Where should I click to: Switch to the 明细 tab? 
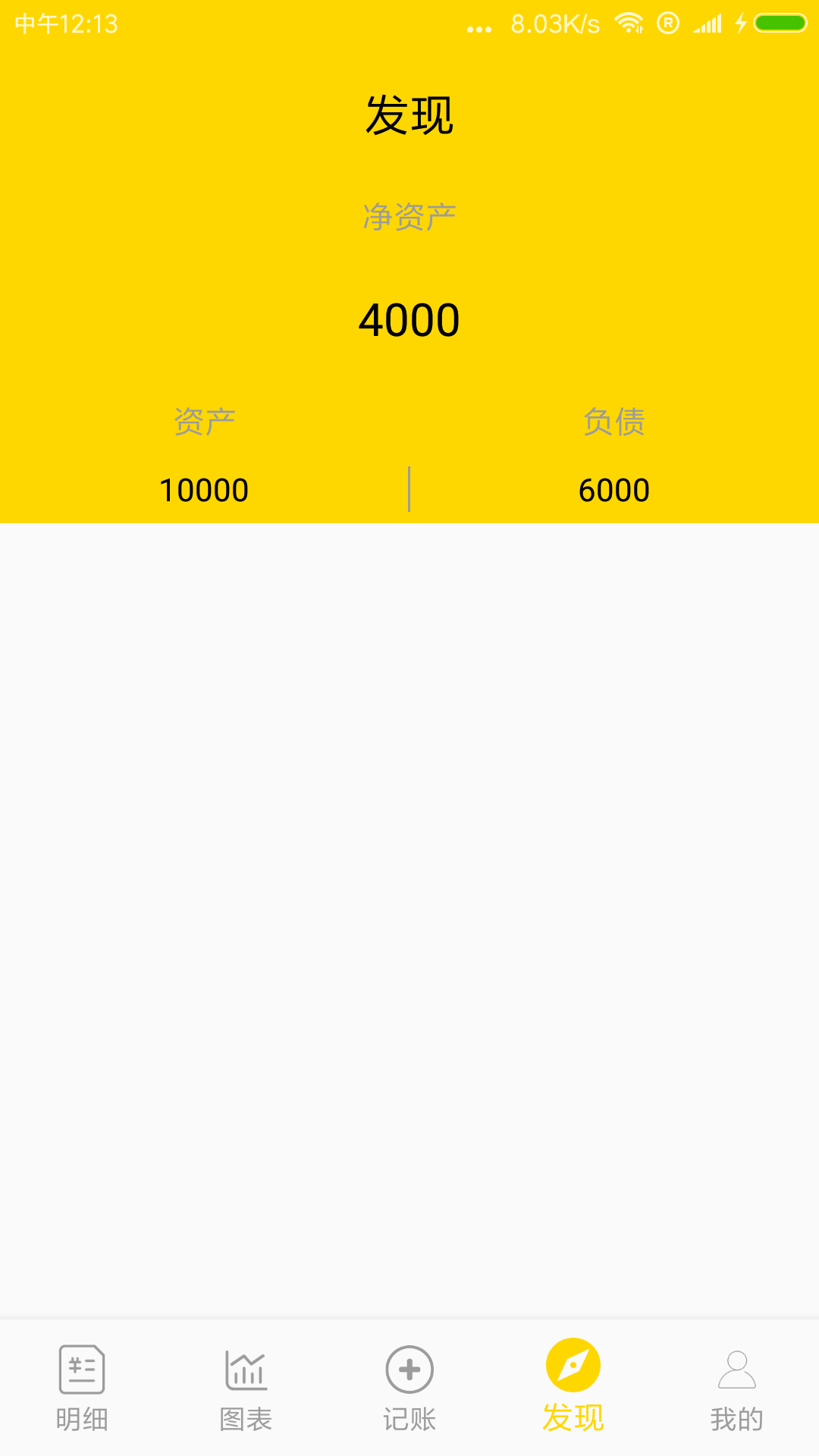(82, 1388)
